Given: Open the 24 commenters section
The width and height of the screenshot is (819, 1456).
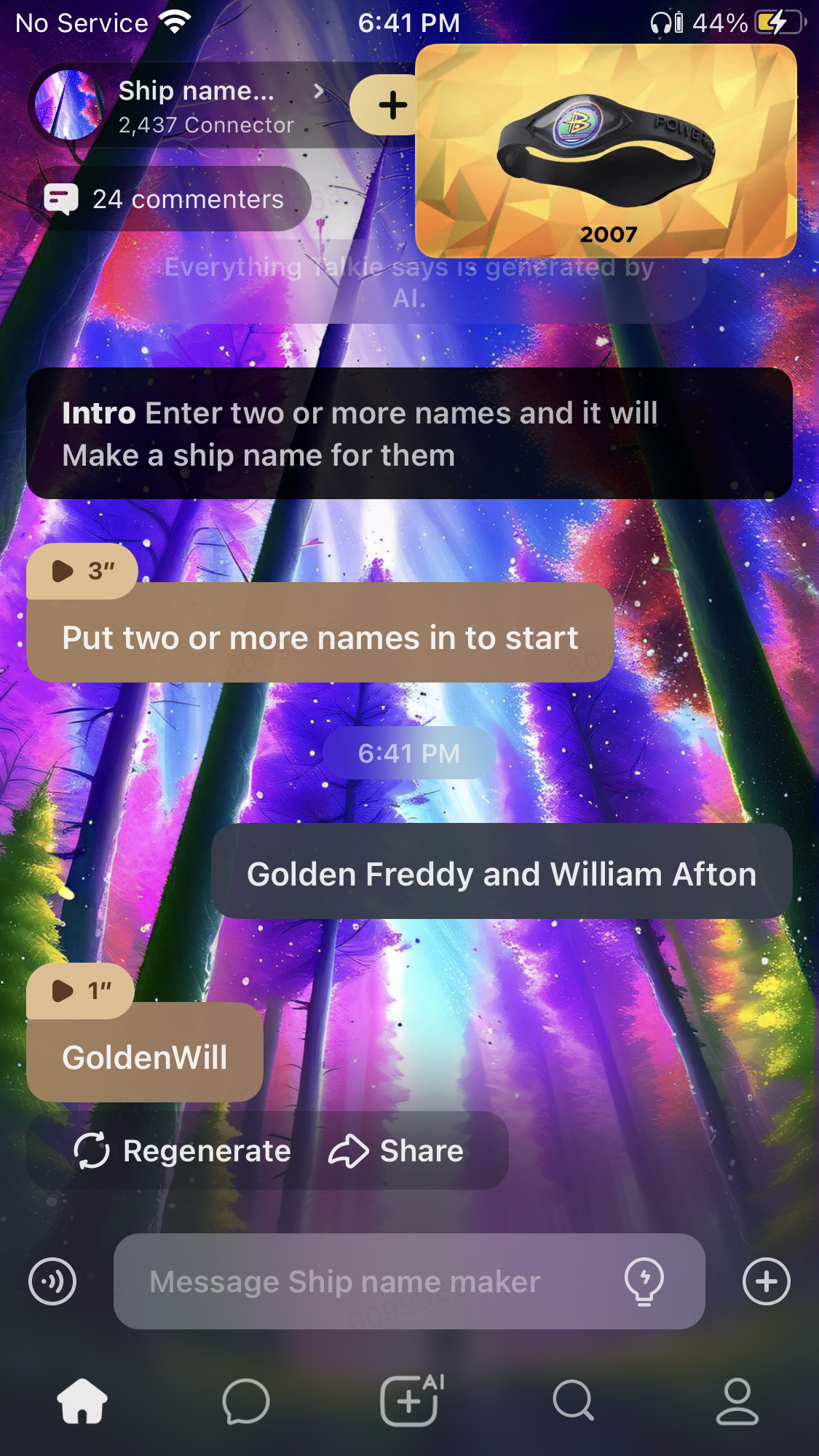Looking at the screenshot, I should (169, 199).
